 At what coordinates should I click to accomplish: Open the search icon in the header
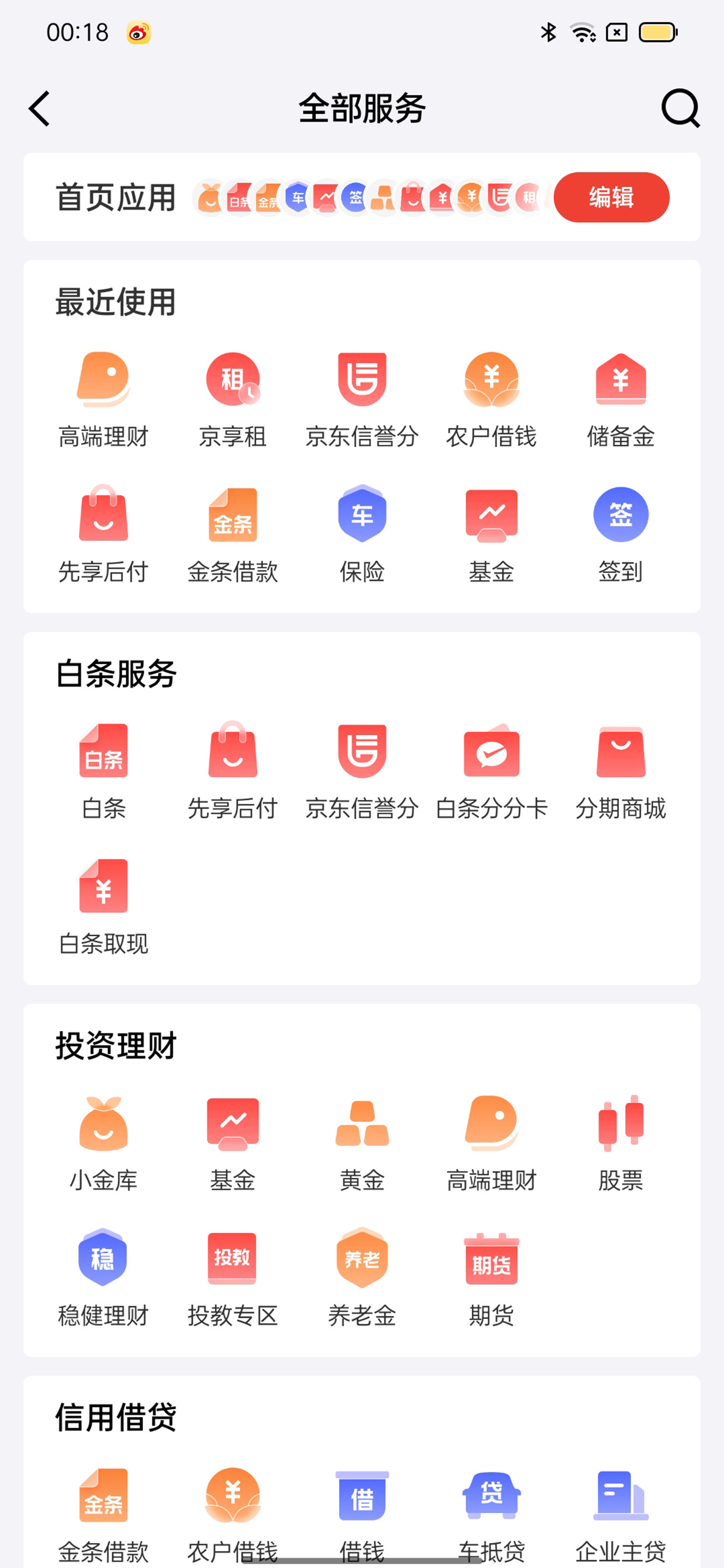pyautogui.click(x=680, y=109)
